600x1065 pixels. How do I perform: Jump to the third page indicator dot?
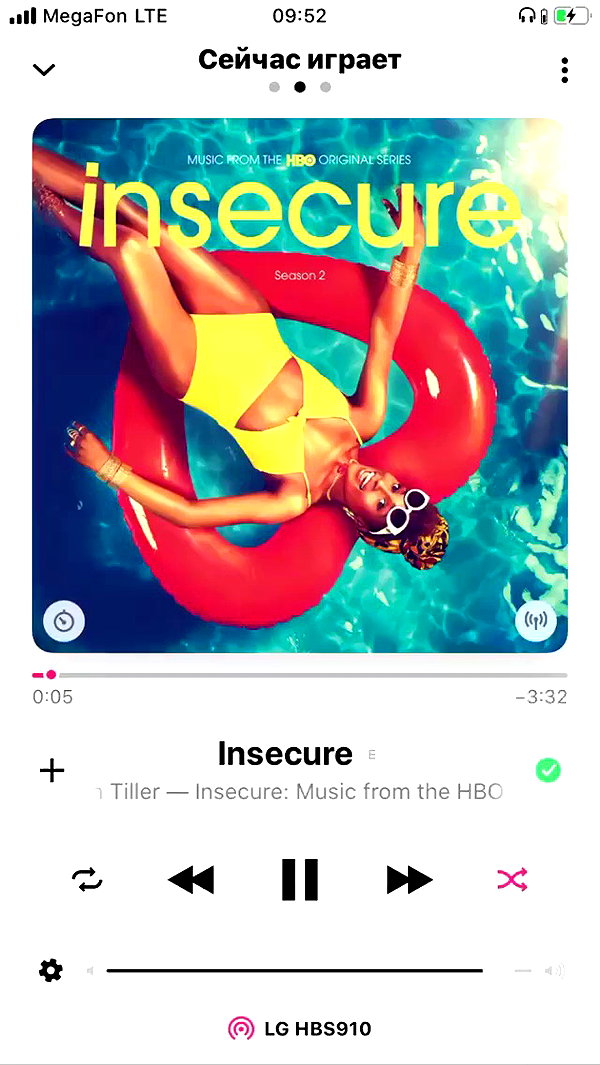tap(325, 87)
